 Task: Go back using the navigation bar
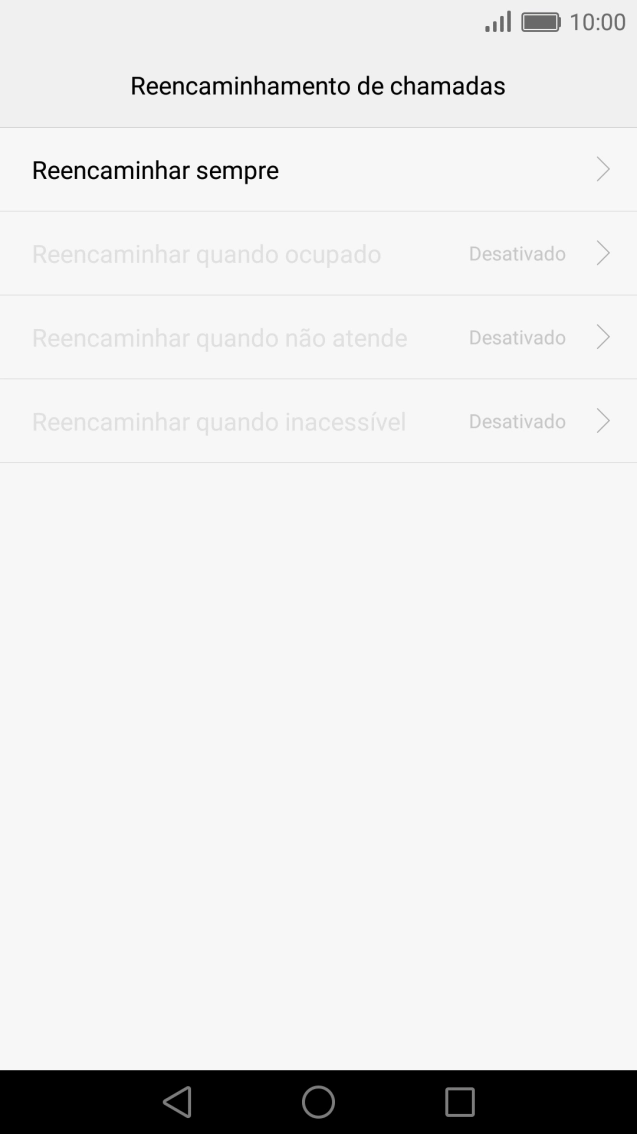(x=176, y=1102)
